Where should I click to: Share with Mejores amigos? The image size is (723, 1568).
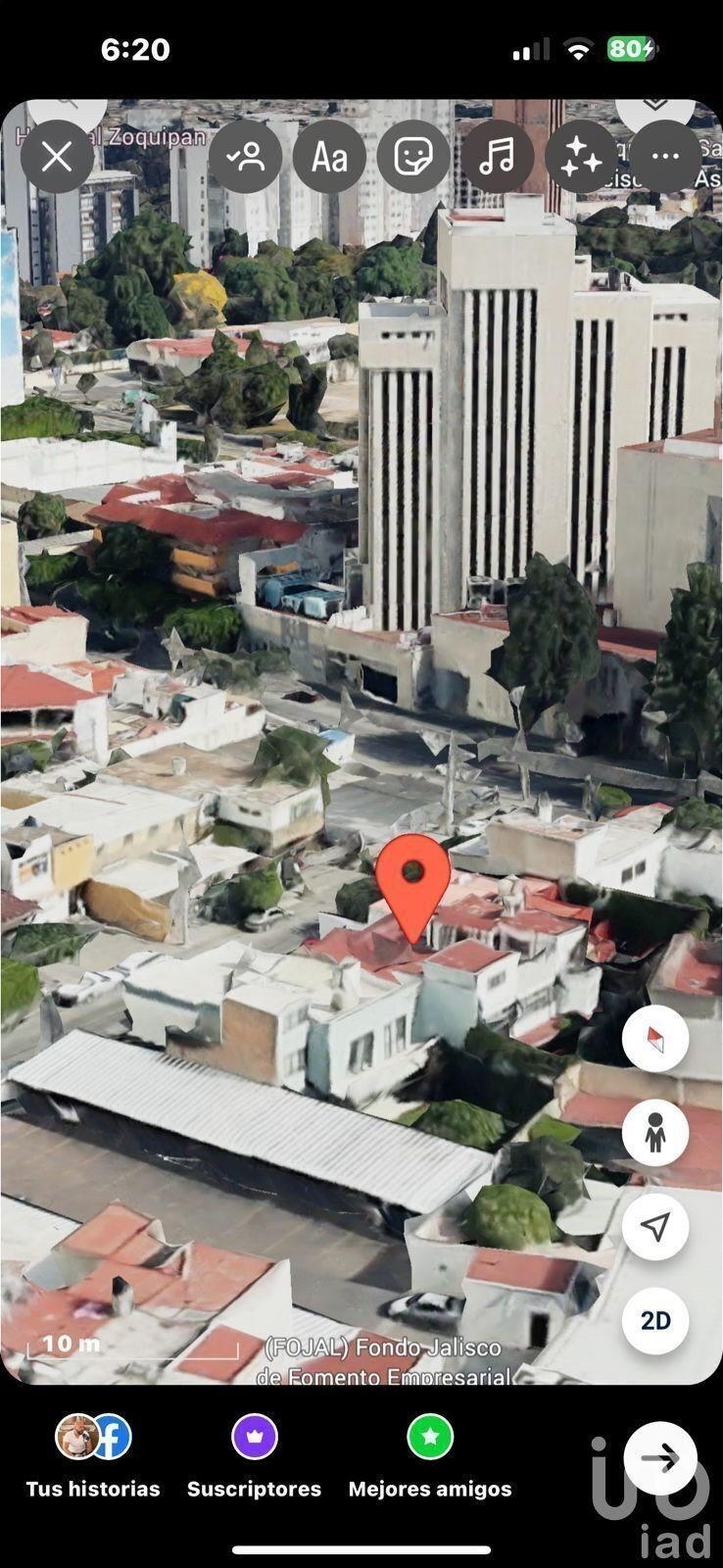tap(430, 1457)
